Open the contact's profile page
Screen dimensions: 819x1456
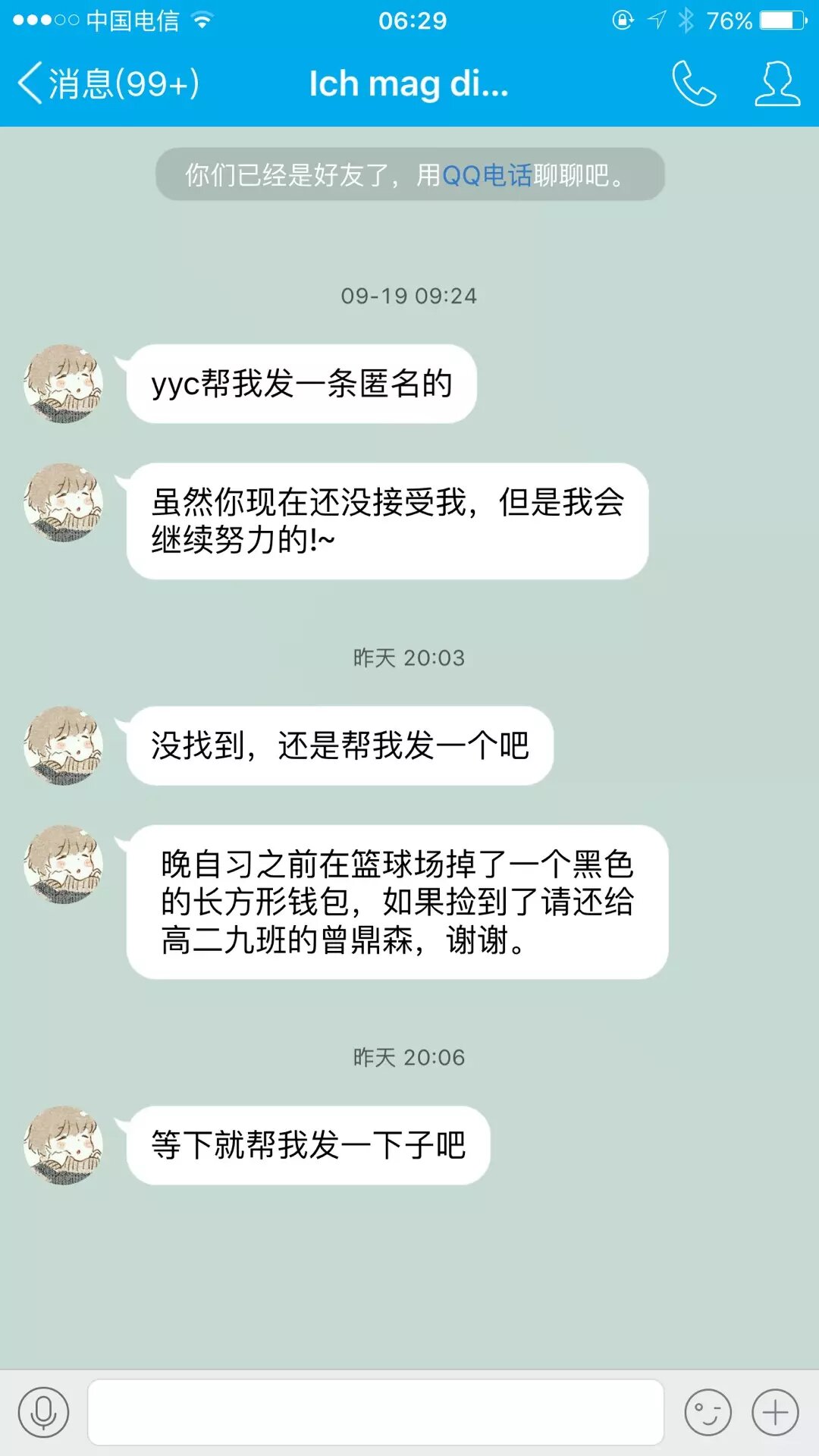tap(777, 83)
